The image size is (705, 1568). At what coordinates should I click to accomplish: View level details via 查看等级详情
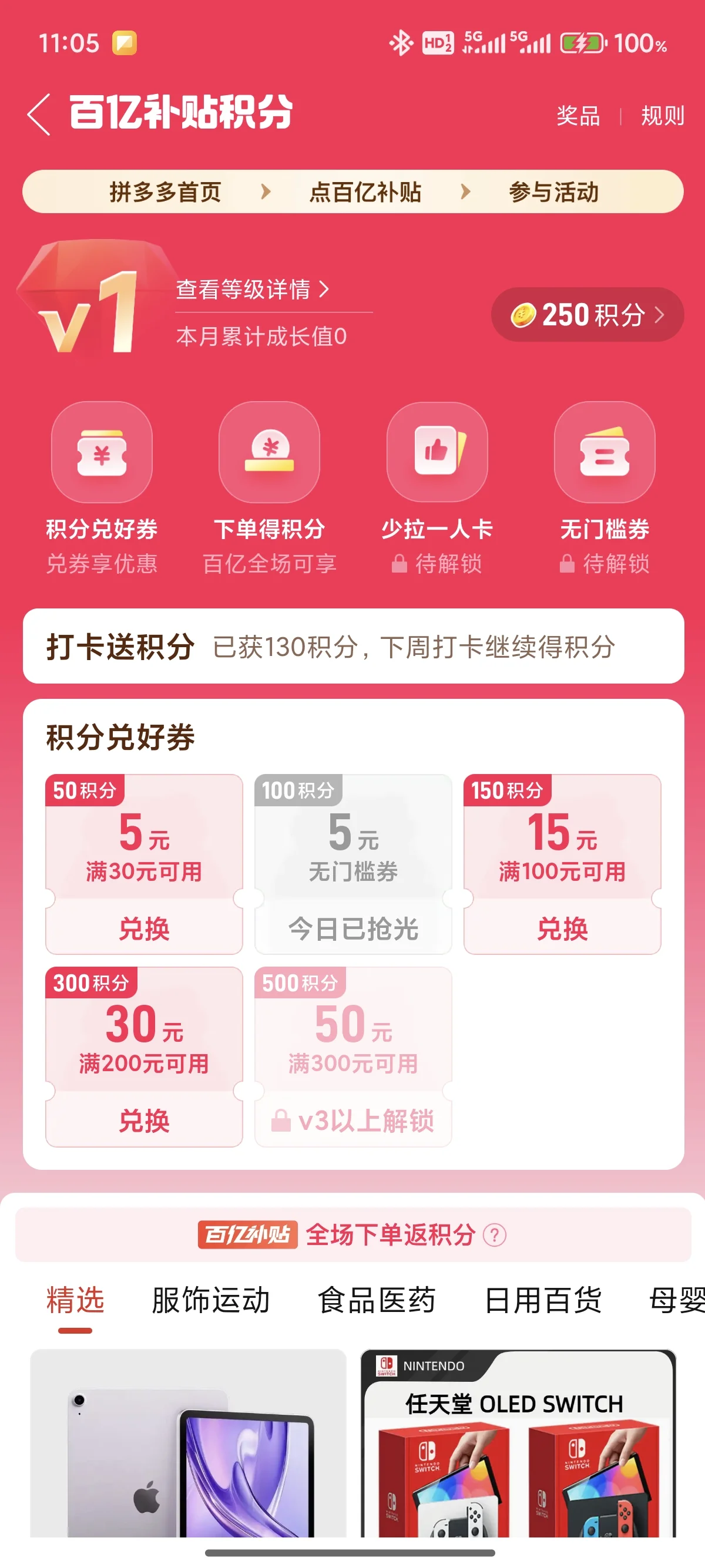point(252,289)
